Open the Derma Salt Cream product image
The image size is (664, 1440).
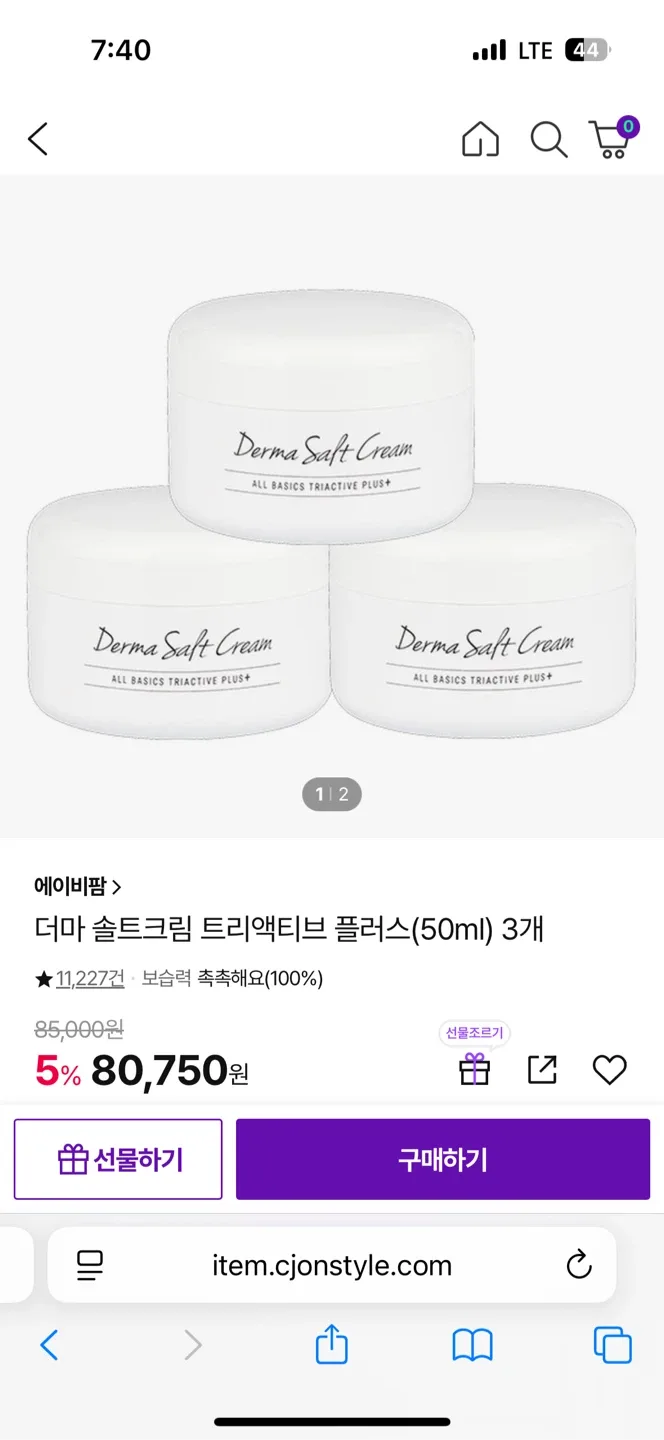coord(332,505)
